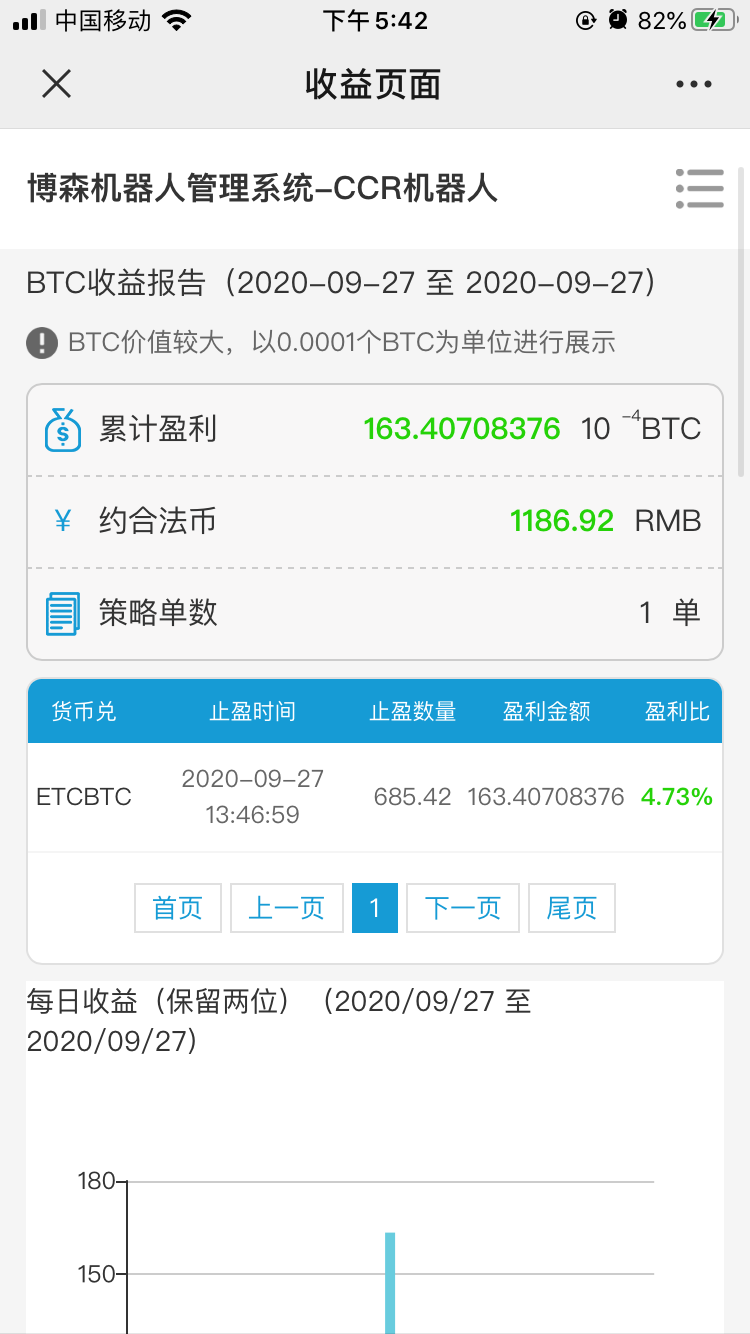
Task: Select page 1 in pagination
Action: click(375, 908)
